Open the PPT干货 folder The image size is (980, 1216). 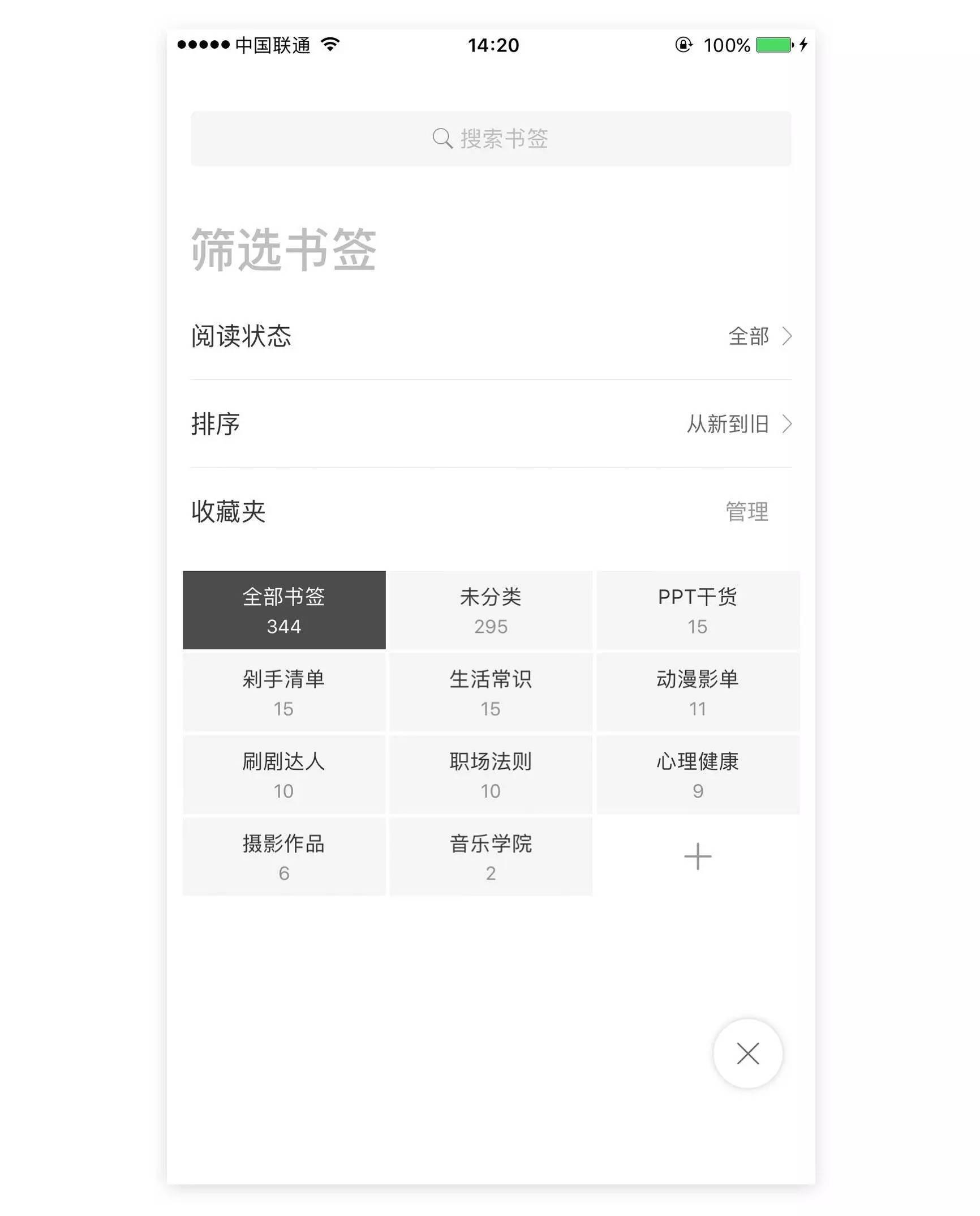point(698,610)
